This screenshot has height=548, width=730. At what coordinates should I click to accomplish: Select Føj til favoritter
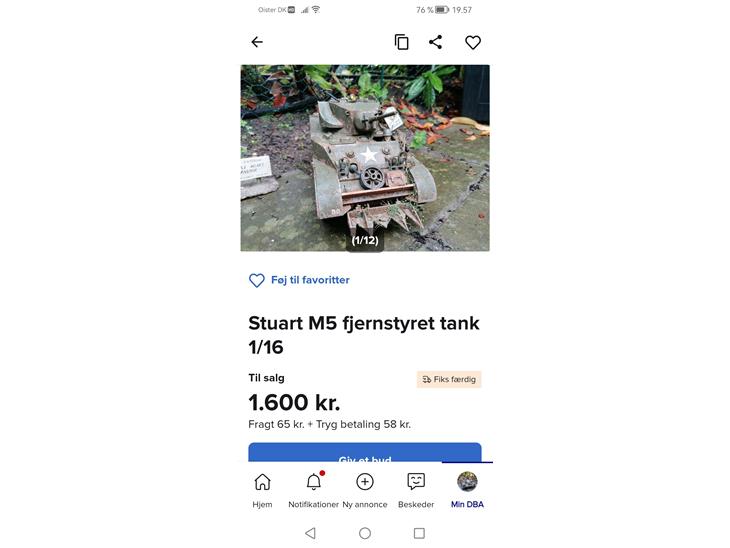(299, 280)
